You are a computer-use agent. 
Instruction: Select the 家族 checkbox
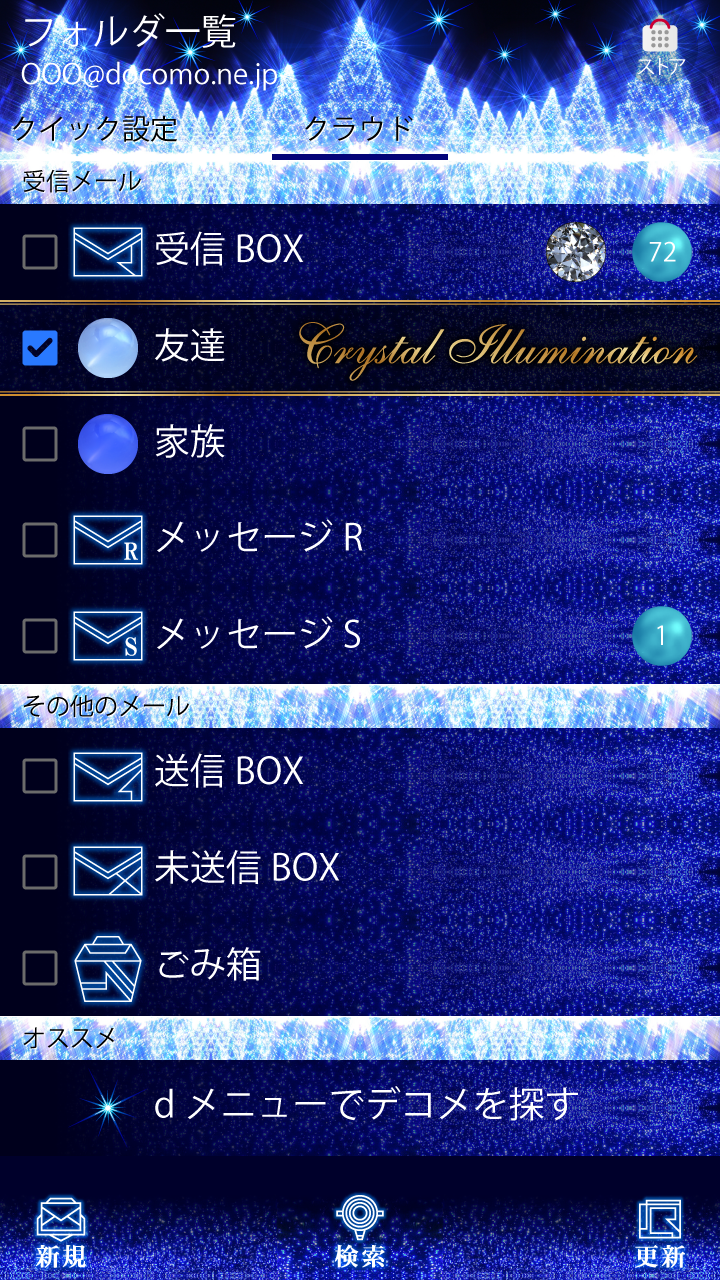coord(40,443)
